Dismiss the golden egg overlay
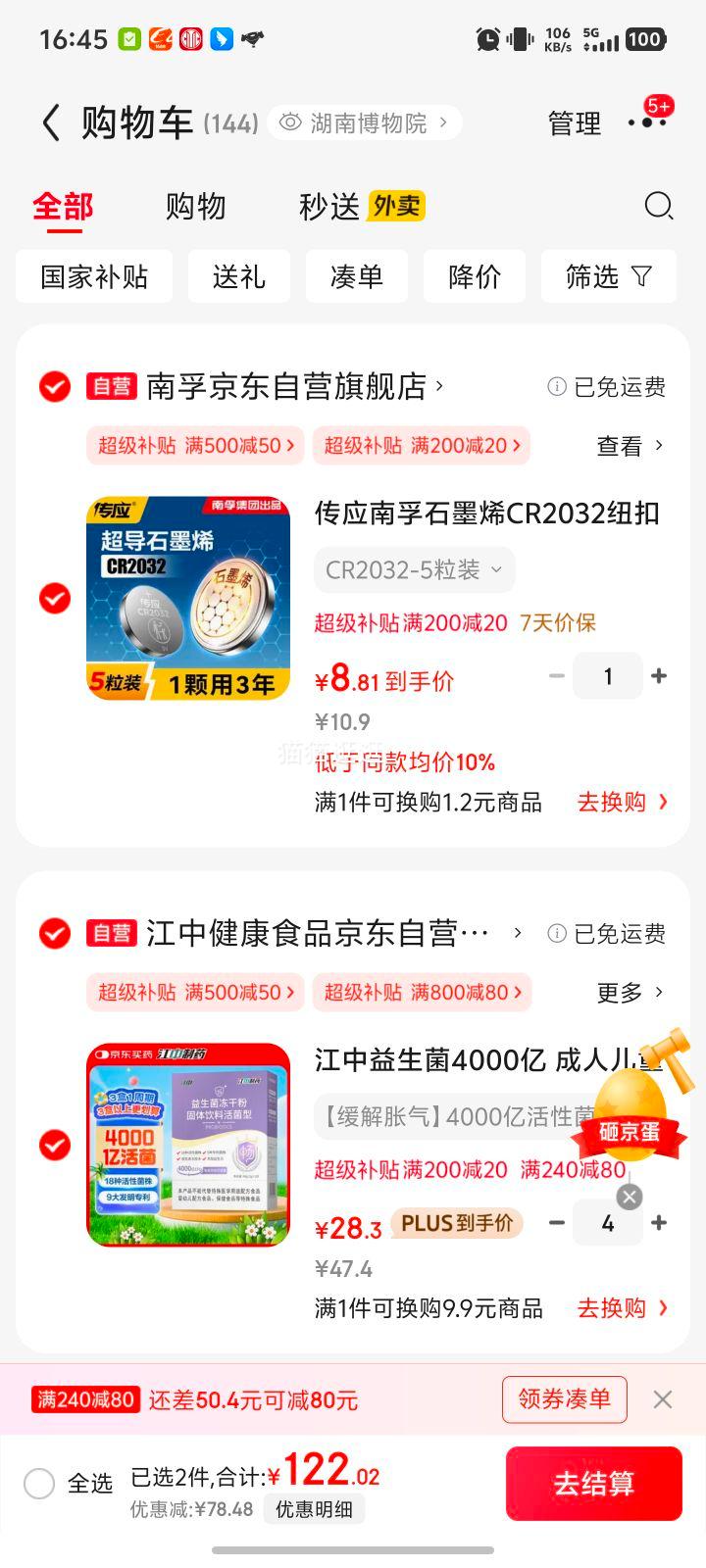The height and width of the screenshot is (1568, 706). point(629,1197)
